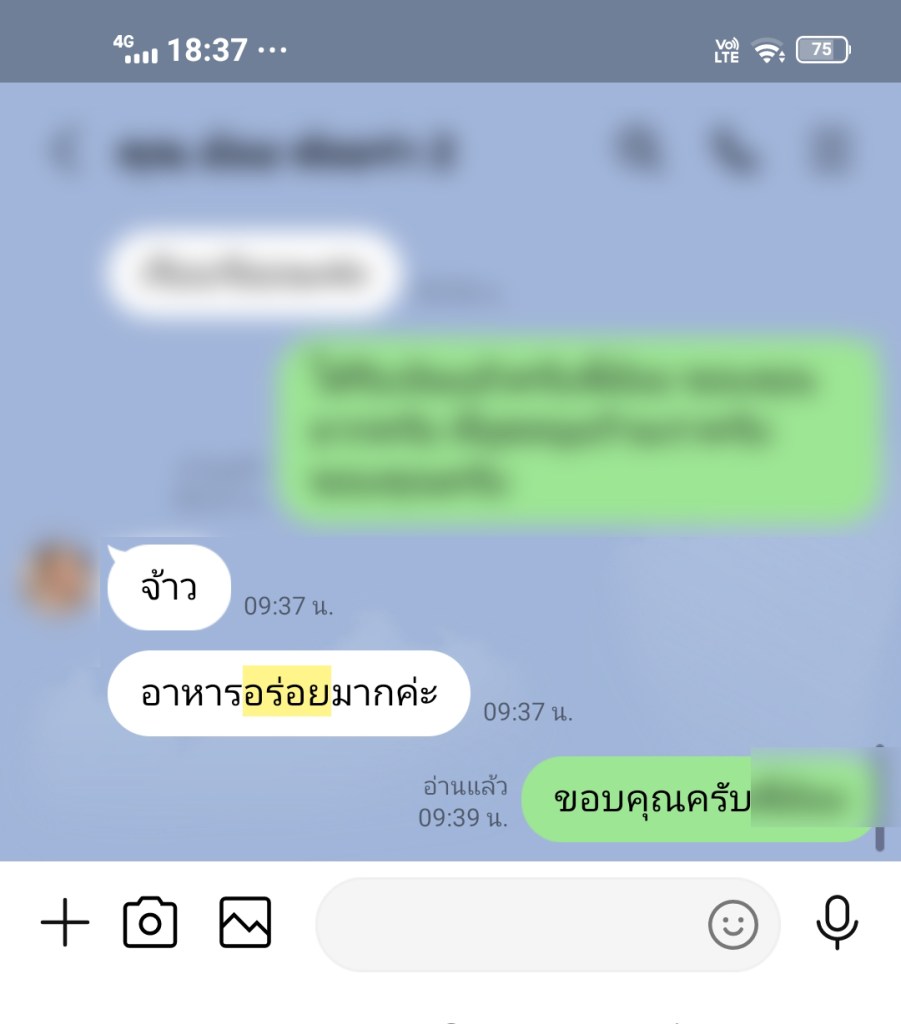Search within this chat
The image size is (901, 1024).
(x=637, y=151)
